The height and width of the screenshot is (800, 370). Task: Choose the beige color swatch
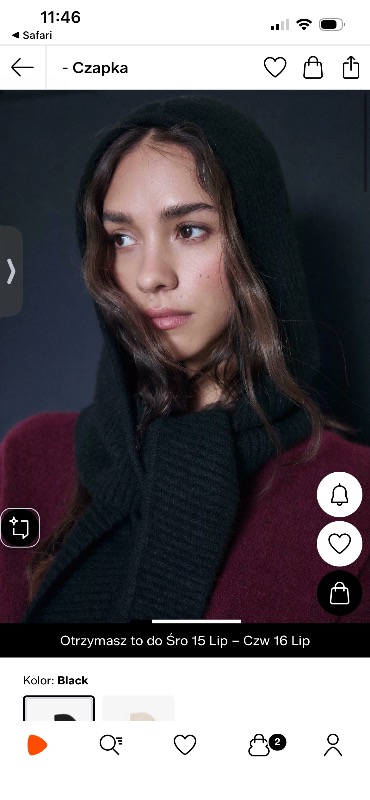click(138, 708)
